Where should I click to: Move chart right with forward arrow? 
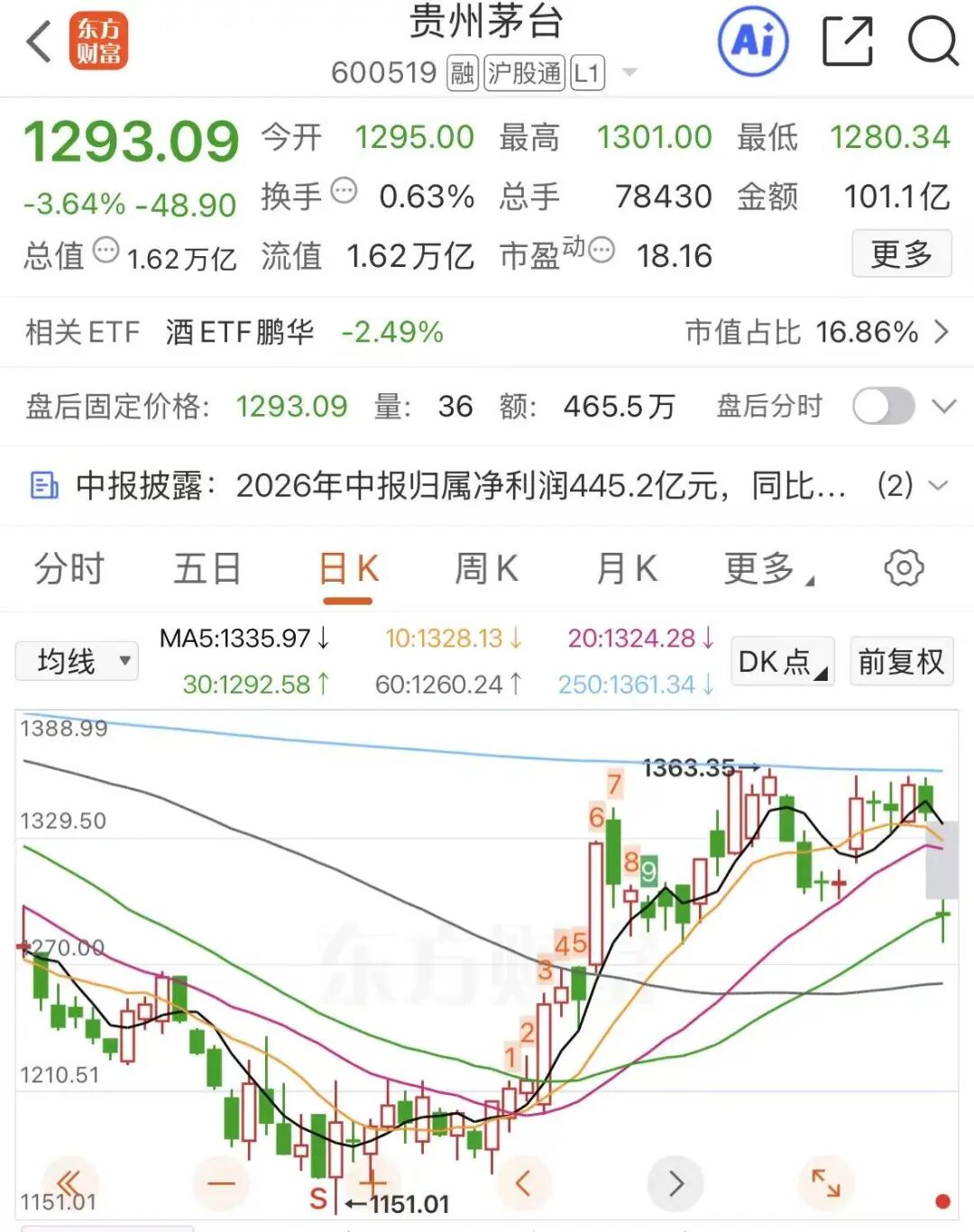pos(675,1182)
